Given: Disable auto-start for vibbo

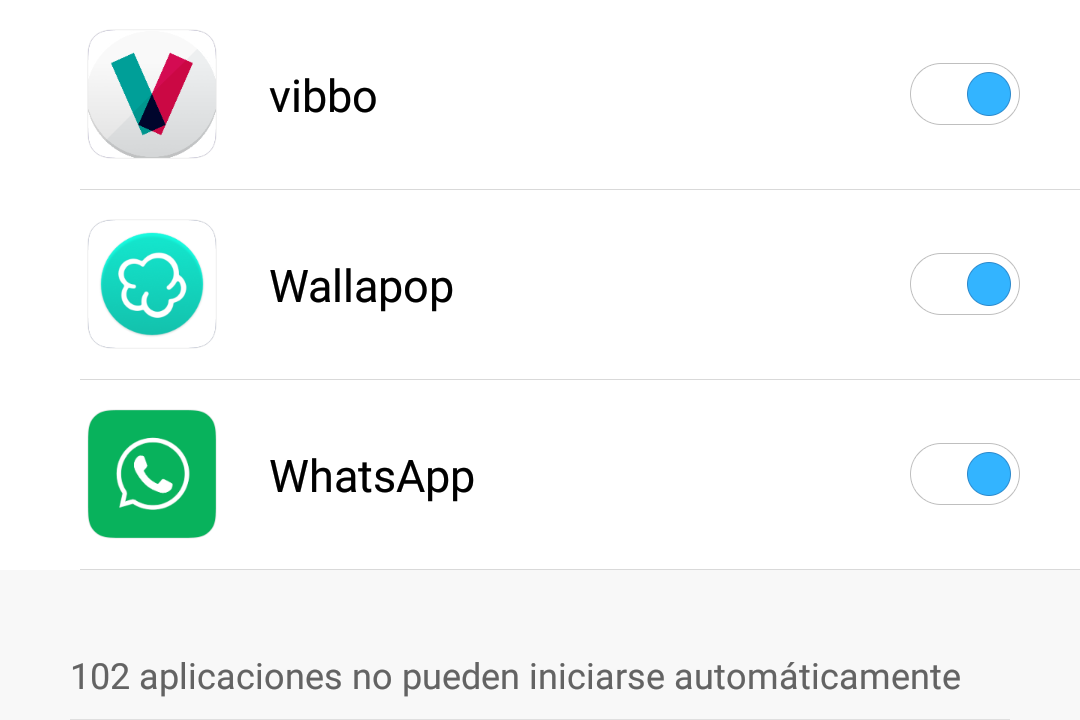Looking at the screenshot, I should click(964, 95).
